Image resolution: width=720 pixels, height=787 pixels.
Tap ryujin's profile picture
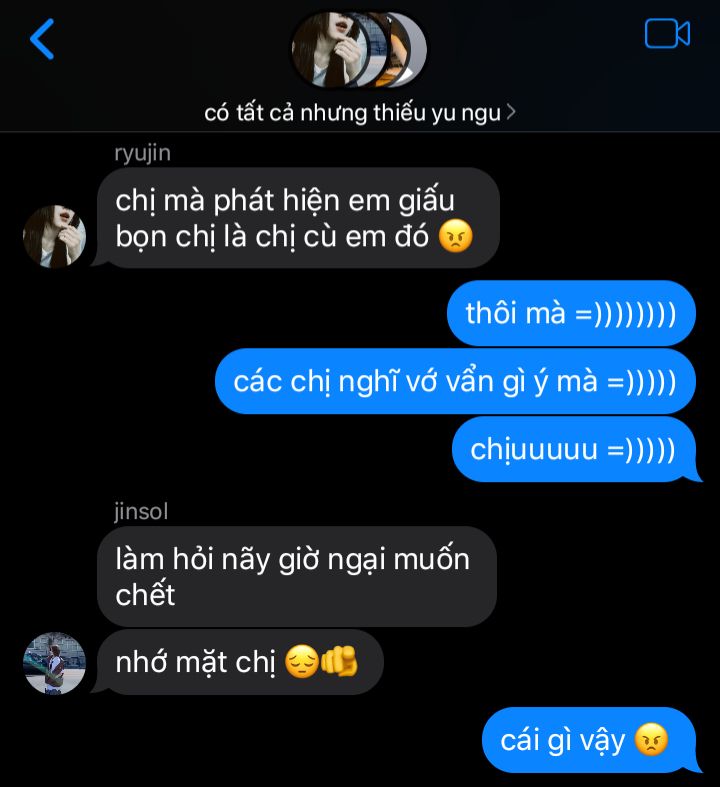point(54,236)
